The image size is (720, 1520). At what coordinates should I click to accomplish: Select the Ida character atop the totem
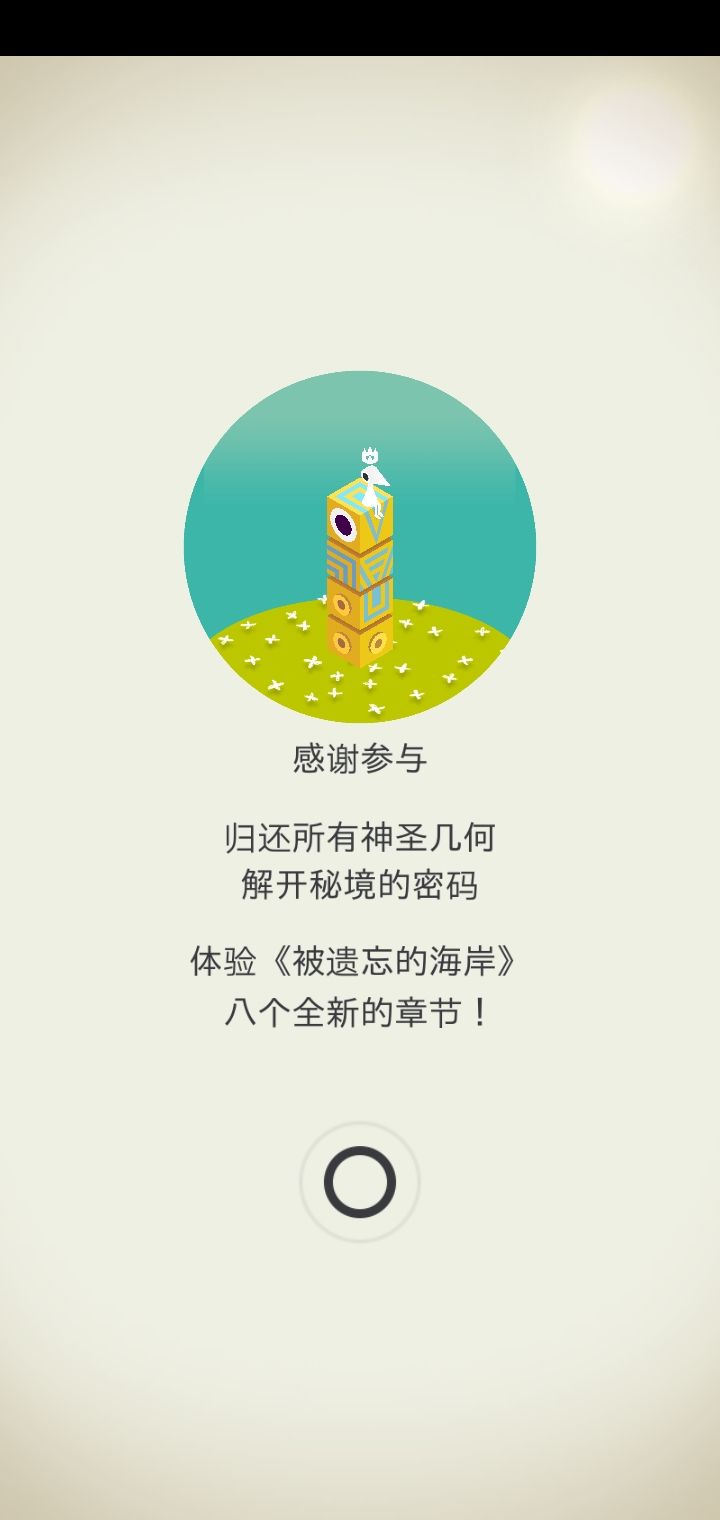pyautogui.click(x=372, y=480)
